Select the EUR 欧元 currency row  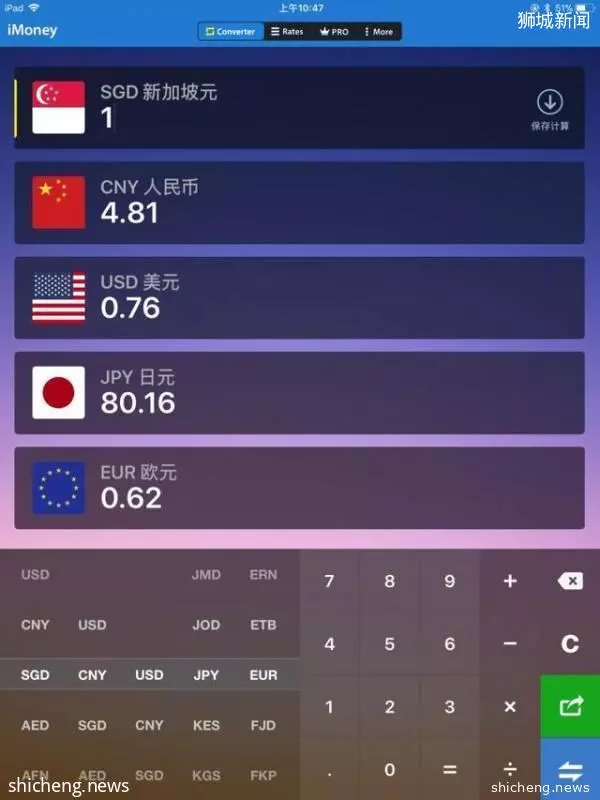coord(299,488)
